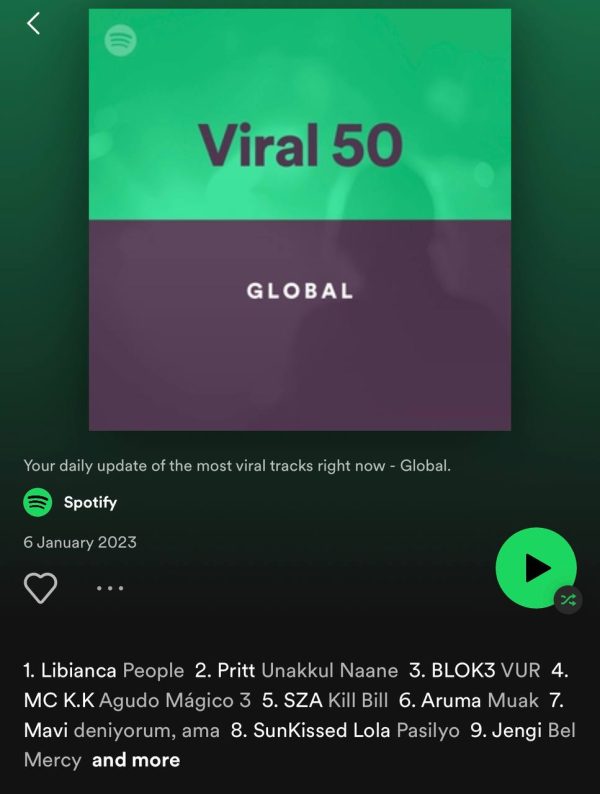Image resolution: width=600 pixels, height=794 pixels.
Task: Go back using the top-left arrow
Action: coord(34,24)
